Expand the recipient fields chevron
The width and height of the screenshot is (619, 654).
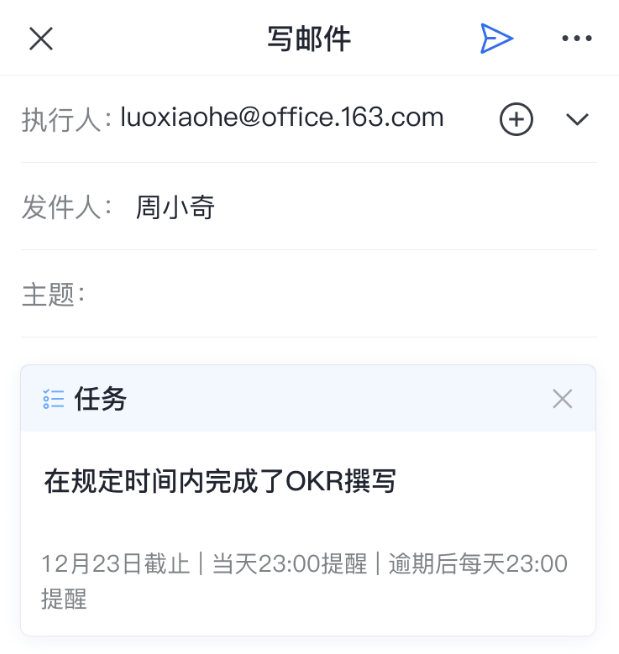pos(577,120)
